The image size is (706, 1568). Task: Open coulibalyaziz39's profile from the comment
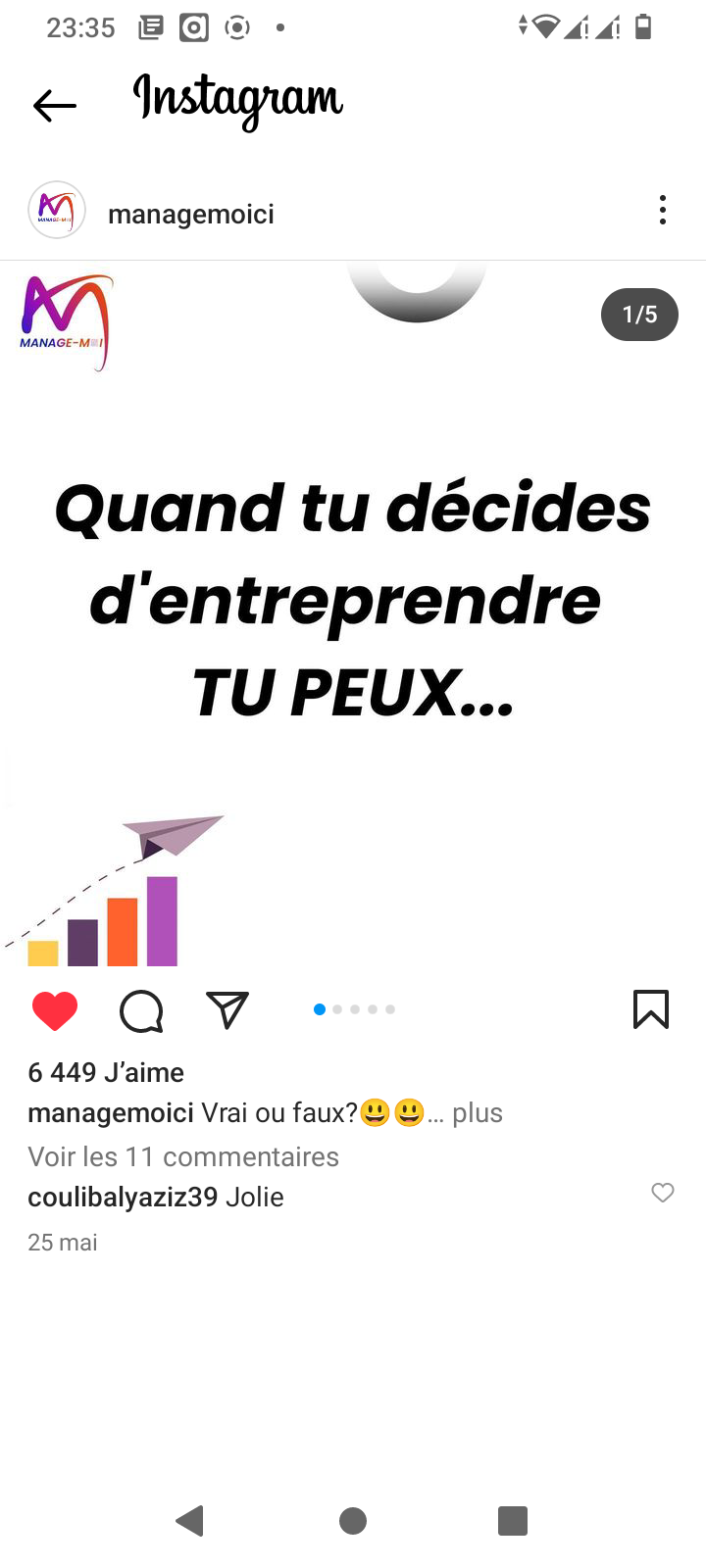pos(123,1198)
